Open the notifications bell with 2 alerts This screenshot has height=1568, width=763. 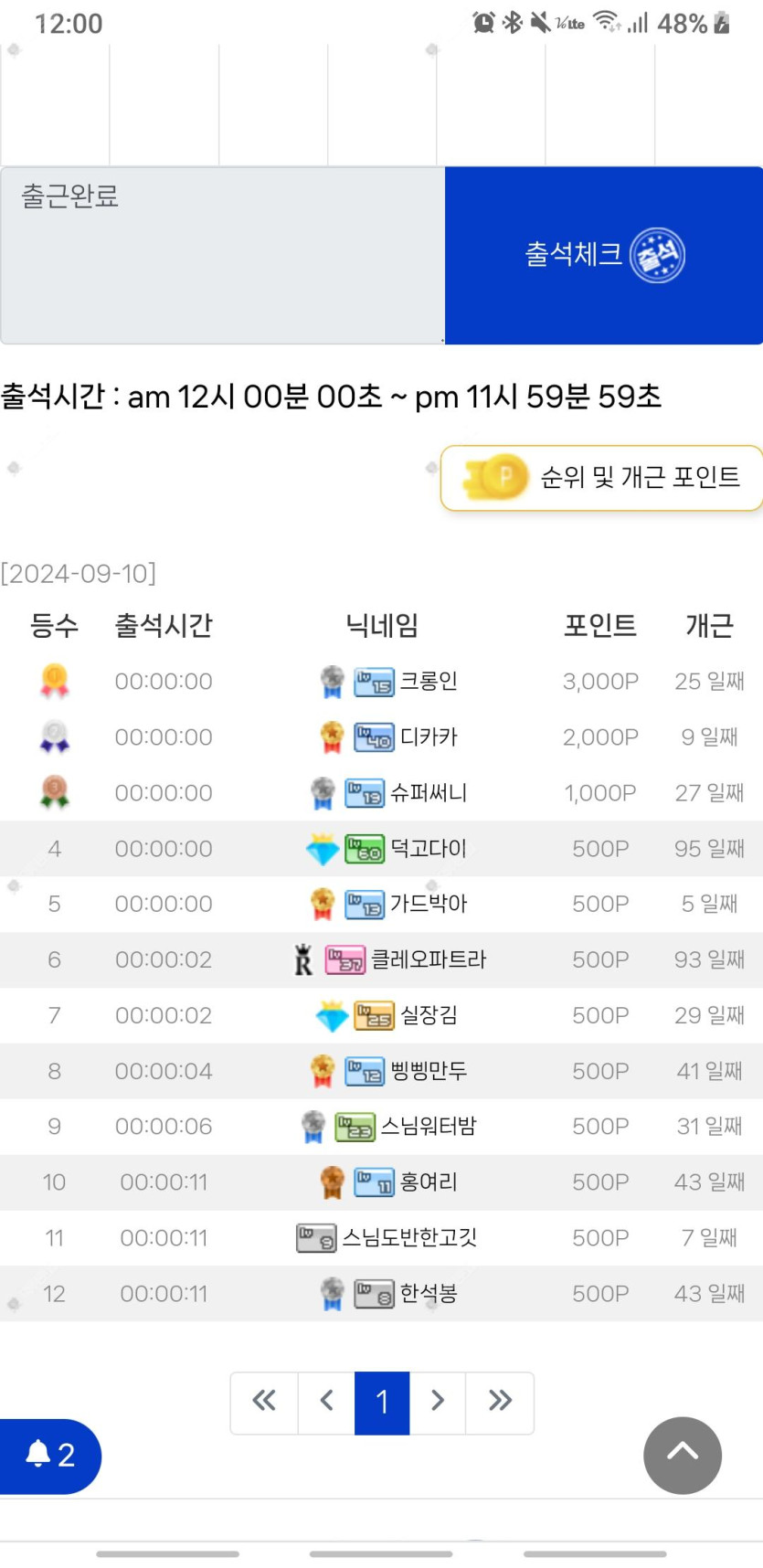point(48,1455)
